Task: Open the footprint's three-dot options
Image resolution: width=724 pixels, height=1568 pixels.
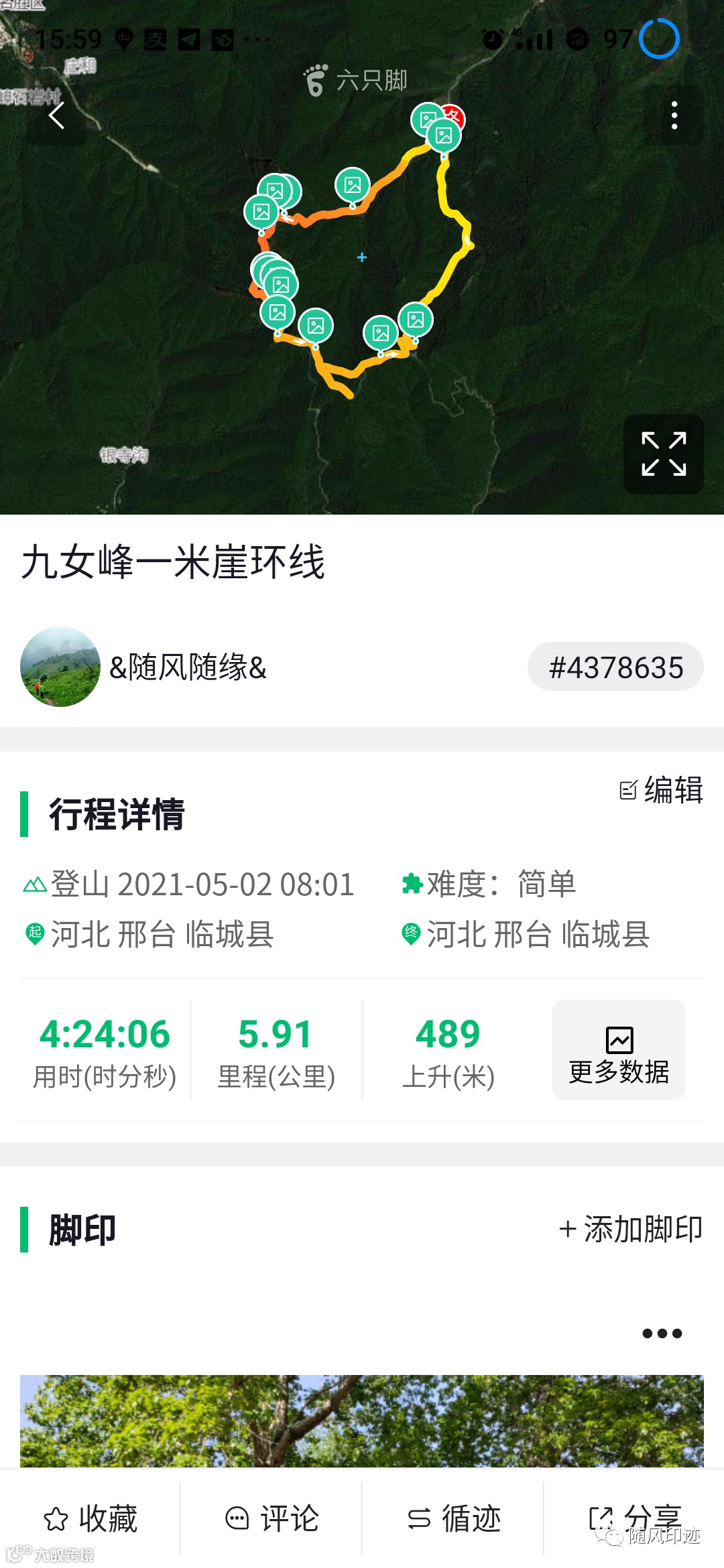Action: click(662, 1333)
